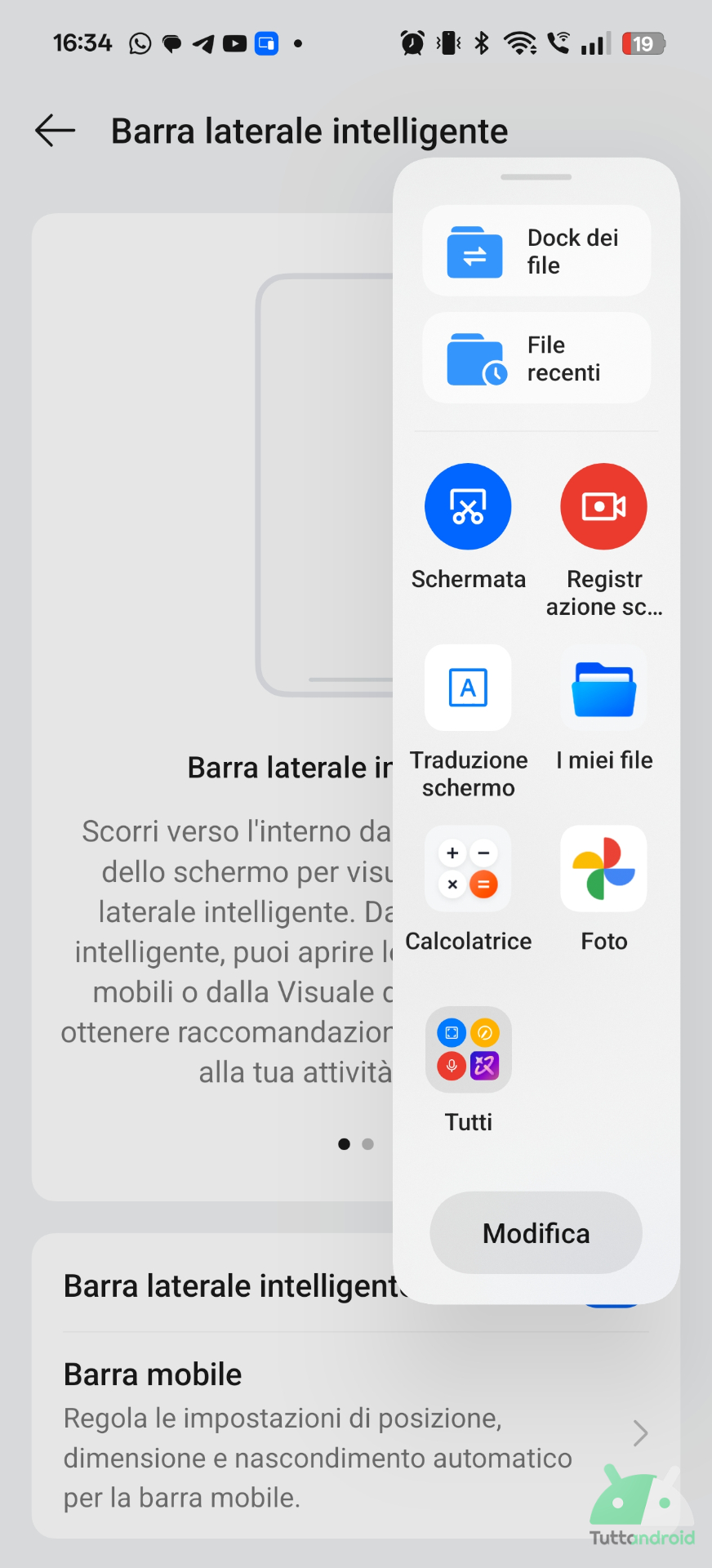Take a screenshot with Schermata
The width and height of the screenshot is (712, 1568).
tap(468, 507)
